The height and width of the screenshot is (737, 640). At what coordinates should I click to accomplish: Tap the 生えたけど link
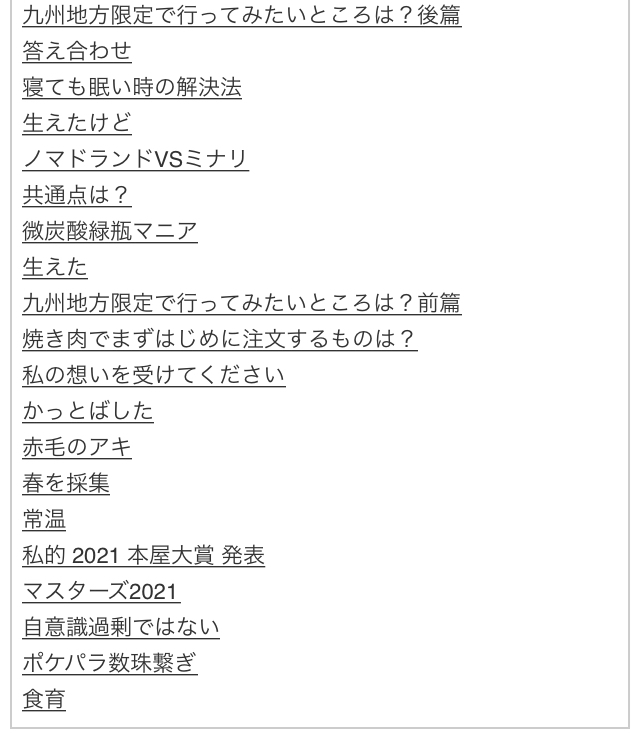coord(77,123)
